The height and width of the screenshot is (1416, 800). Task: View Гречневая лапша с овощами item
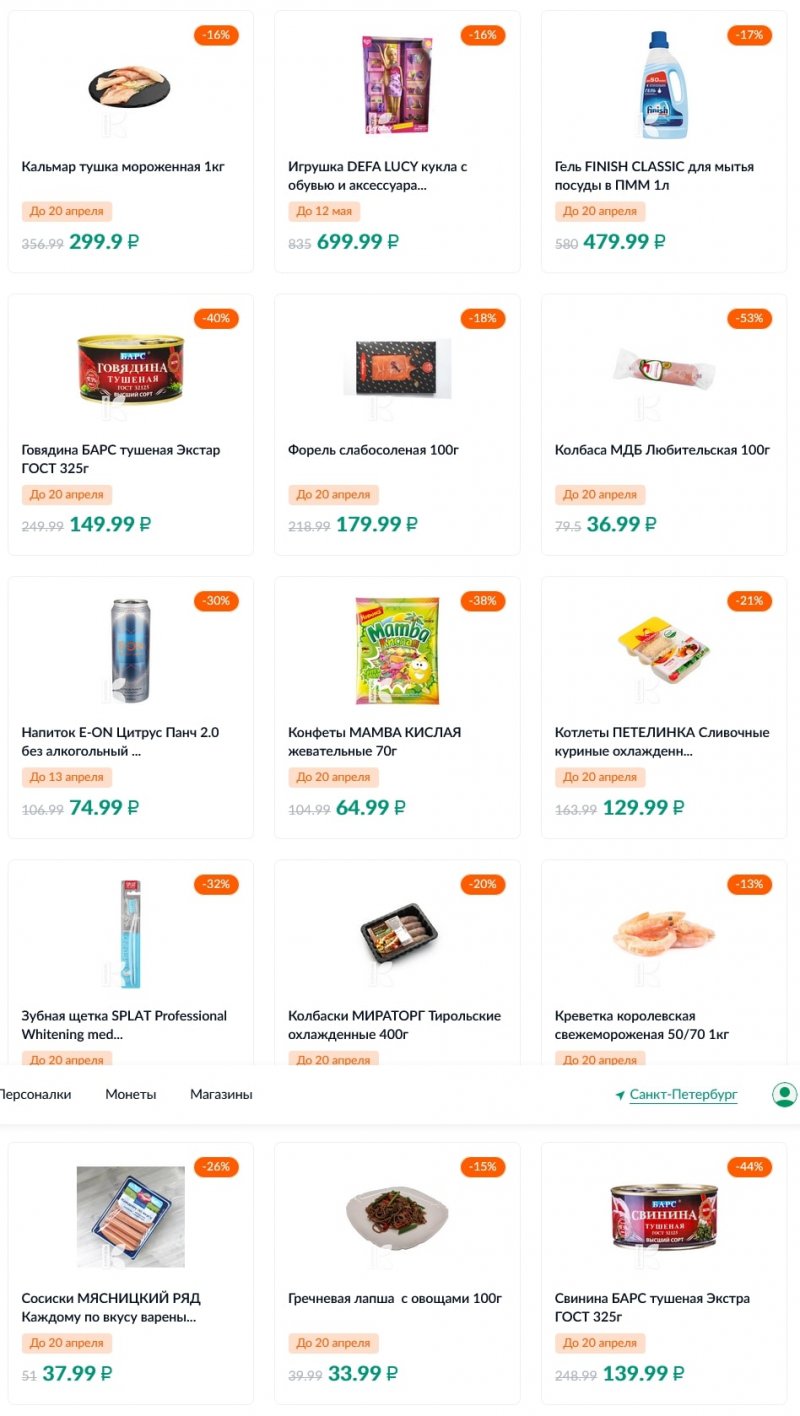tap(397, 1272)
